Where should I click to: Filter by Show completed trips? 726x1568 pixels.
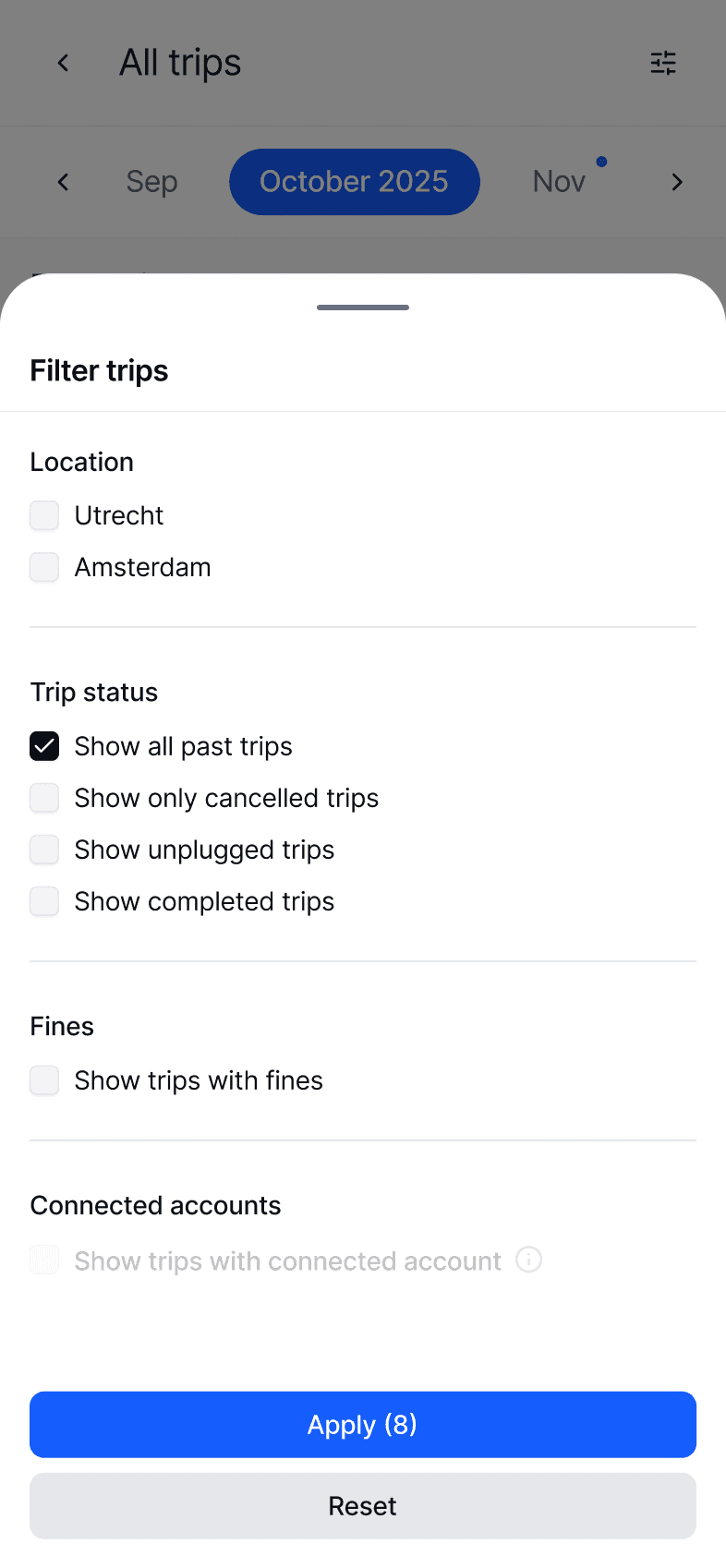tap(44, 901)
